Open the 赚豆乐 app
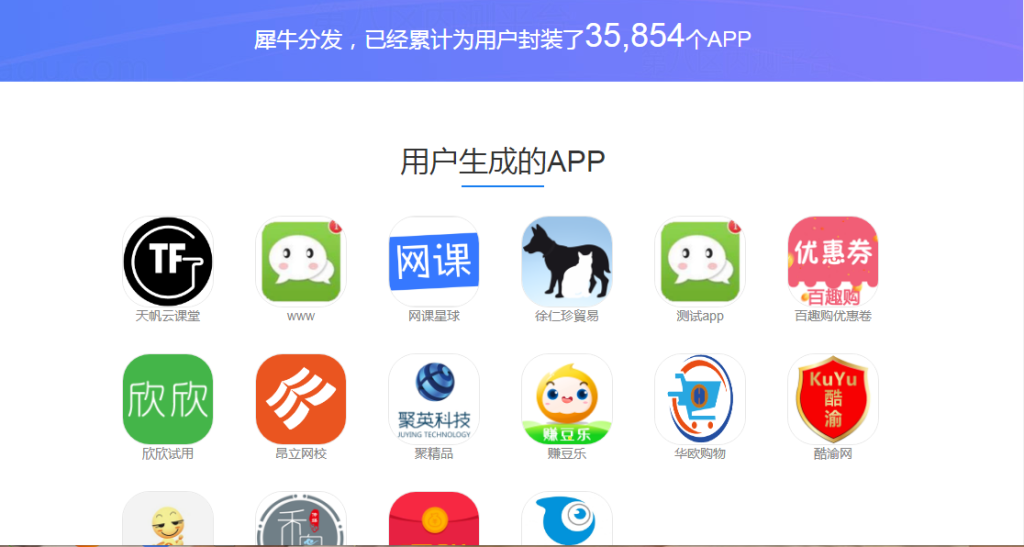The height and width of the screenshot is (547, 1024). [x=567, y=399]
